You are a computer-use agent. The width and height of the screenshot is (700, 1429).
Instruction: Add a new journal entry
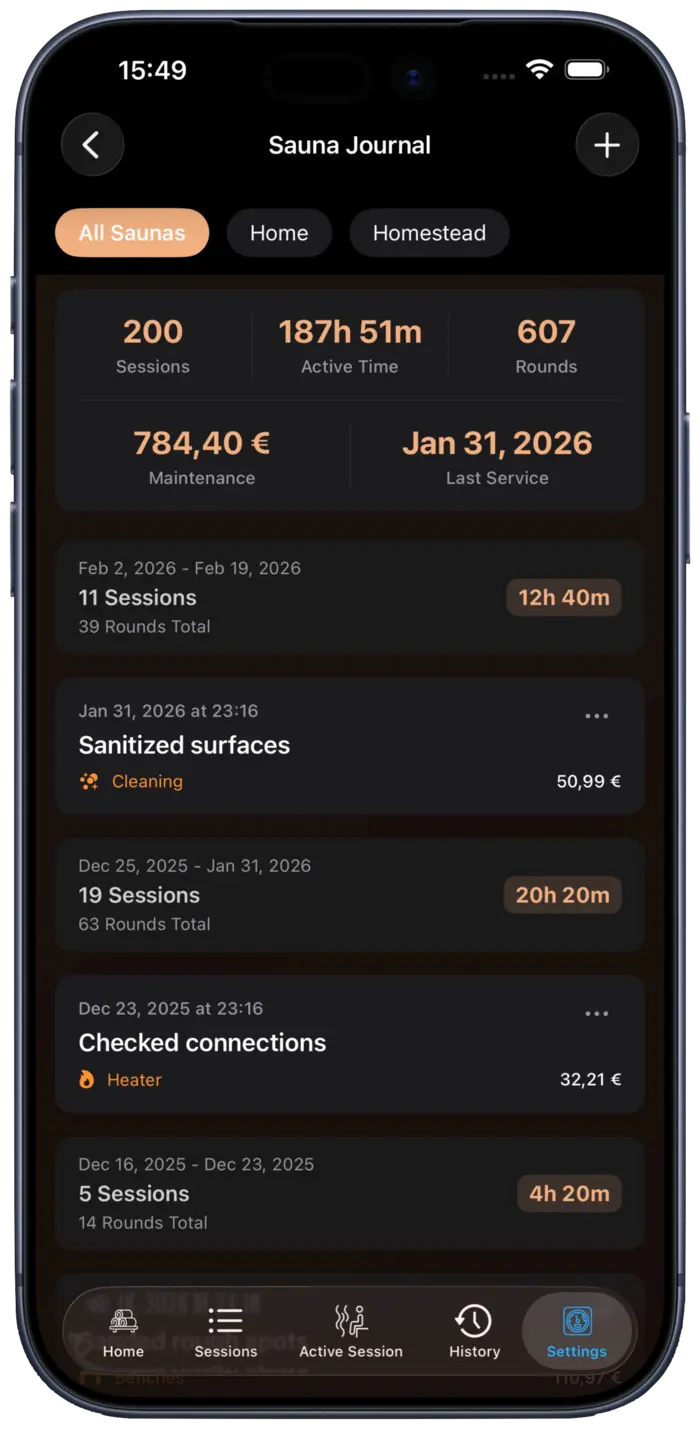point(607,145)
